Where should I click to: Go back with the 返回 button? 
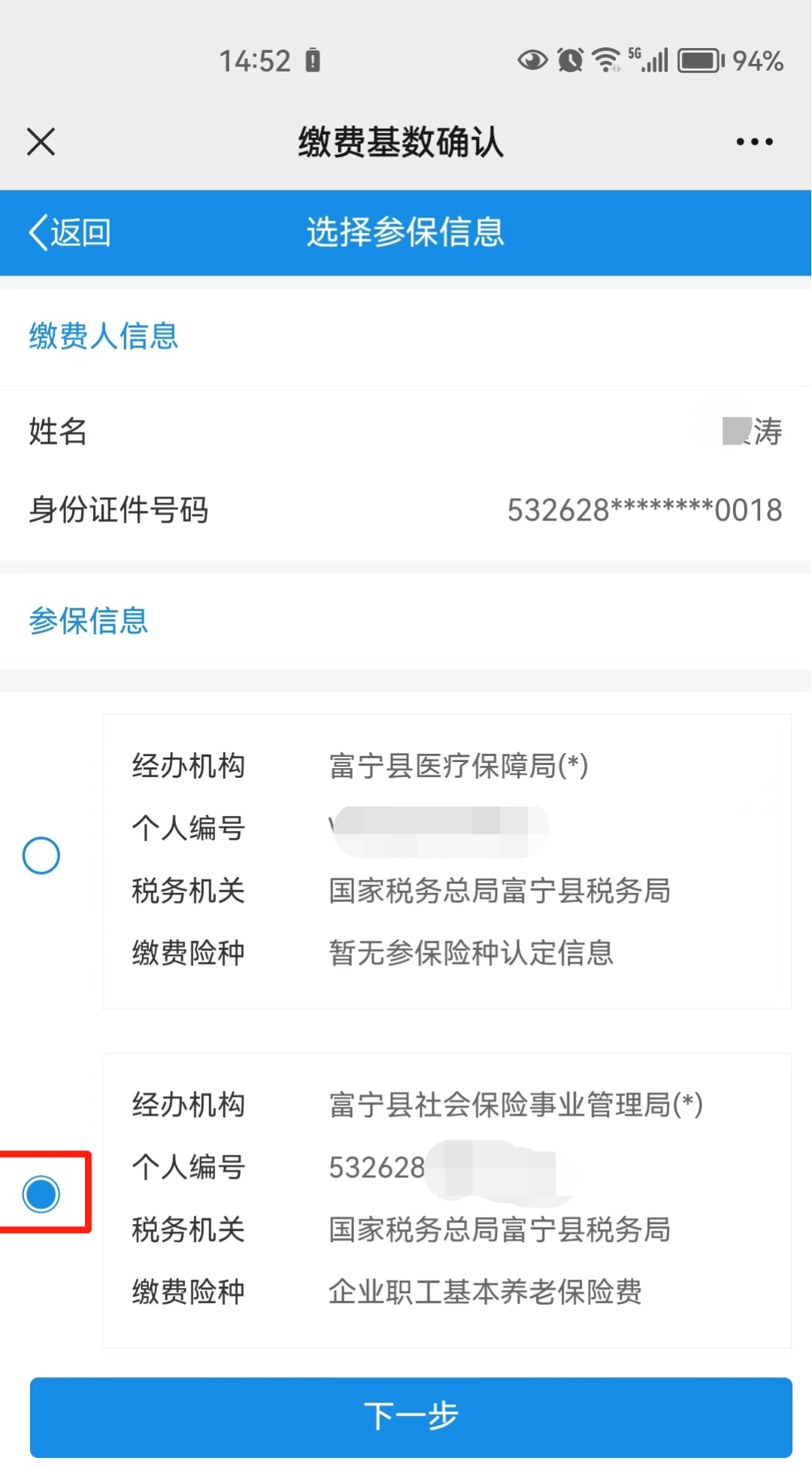click(70, 232)
